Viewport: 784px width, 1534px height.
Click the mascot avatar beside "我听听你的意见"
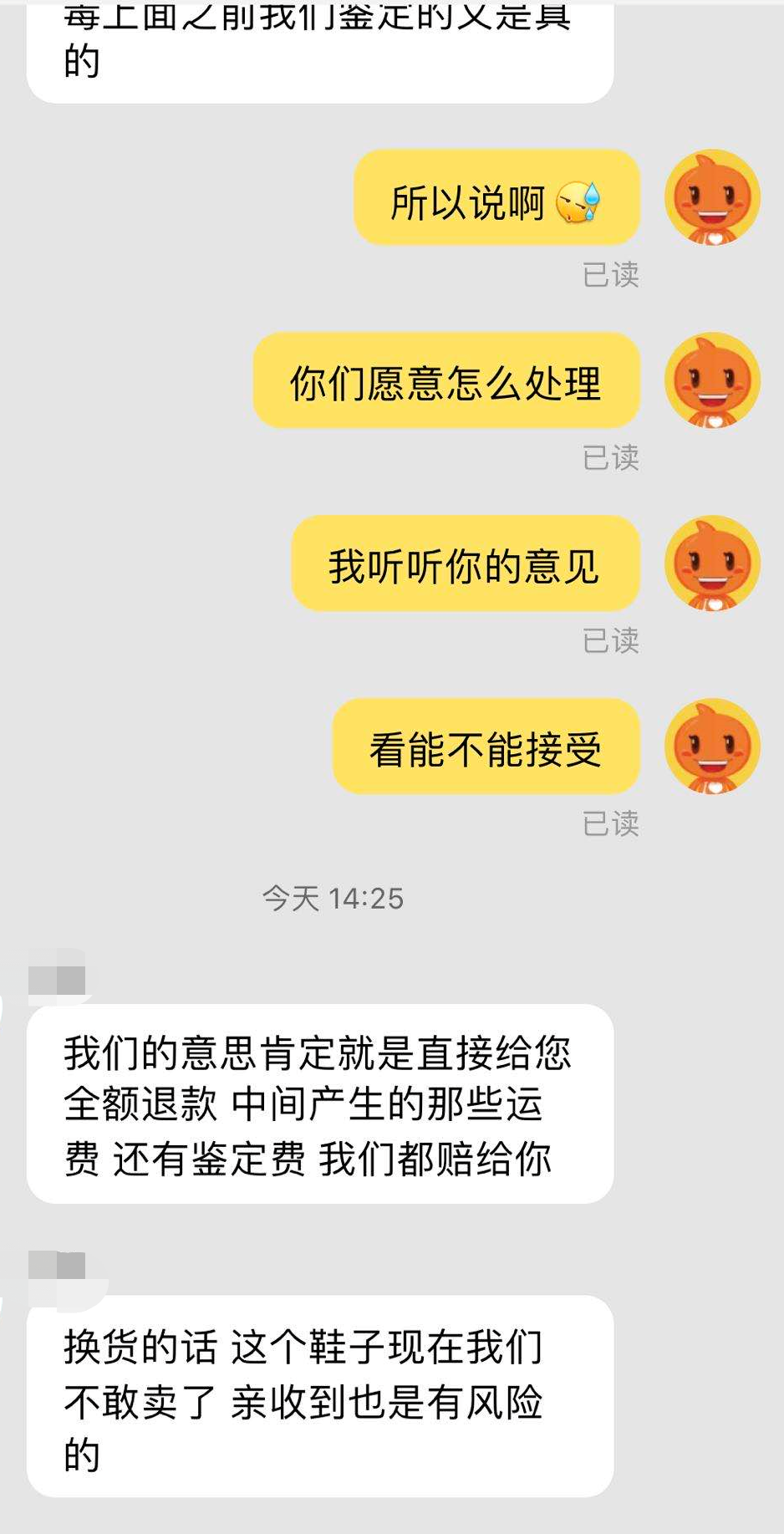[711, 565]
